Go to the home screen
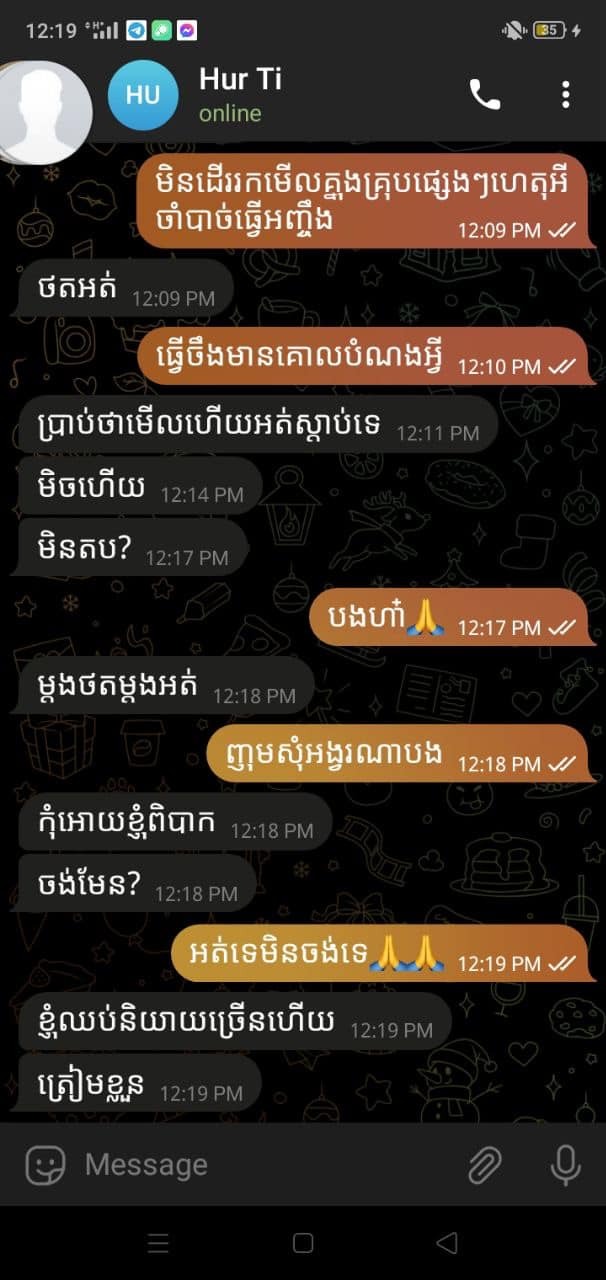Screen dimensions: 606x1280 303,1243
